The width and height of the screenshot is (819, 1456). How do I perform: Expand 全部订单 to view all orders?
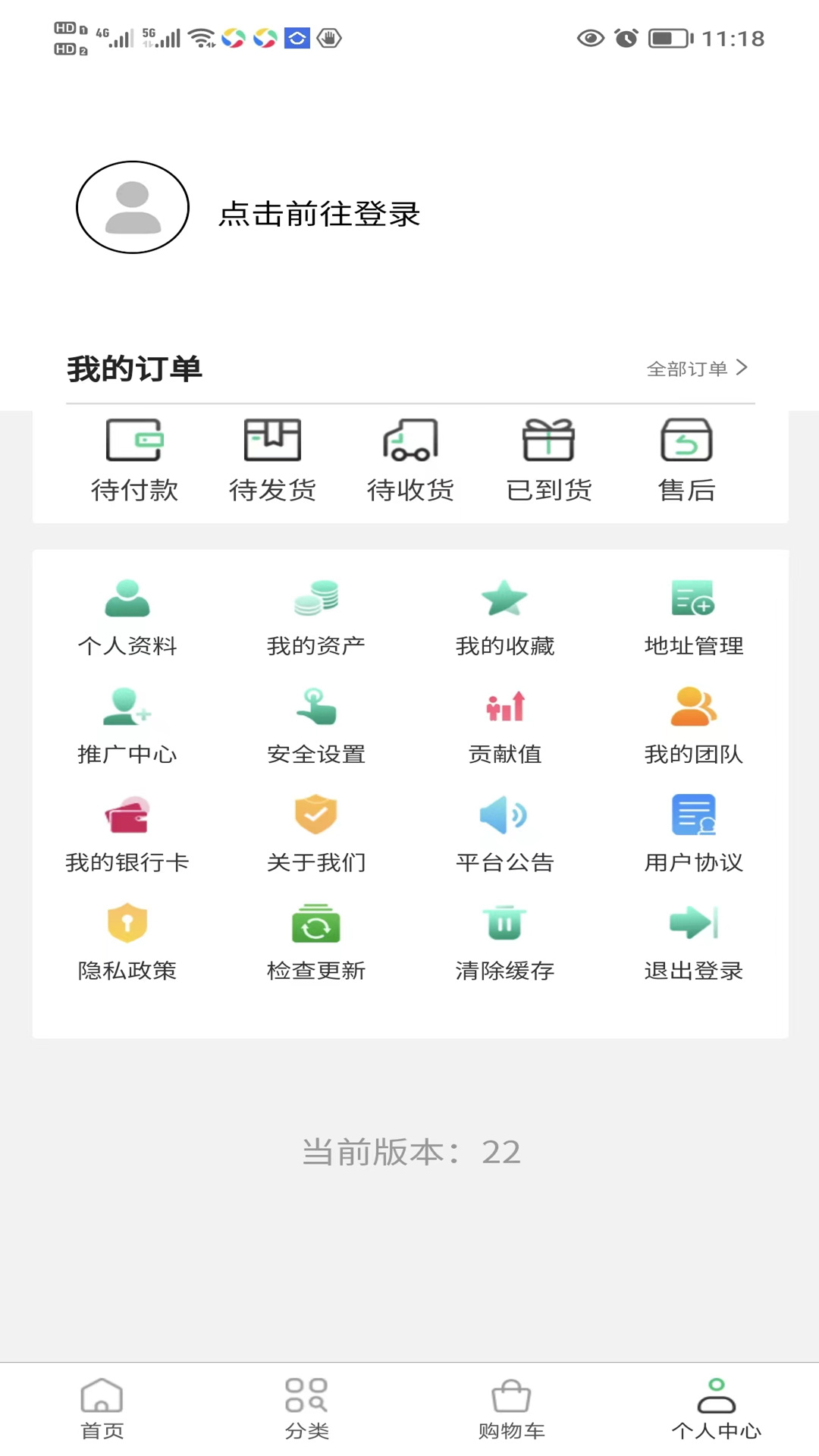click(696, 369)
